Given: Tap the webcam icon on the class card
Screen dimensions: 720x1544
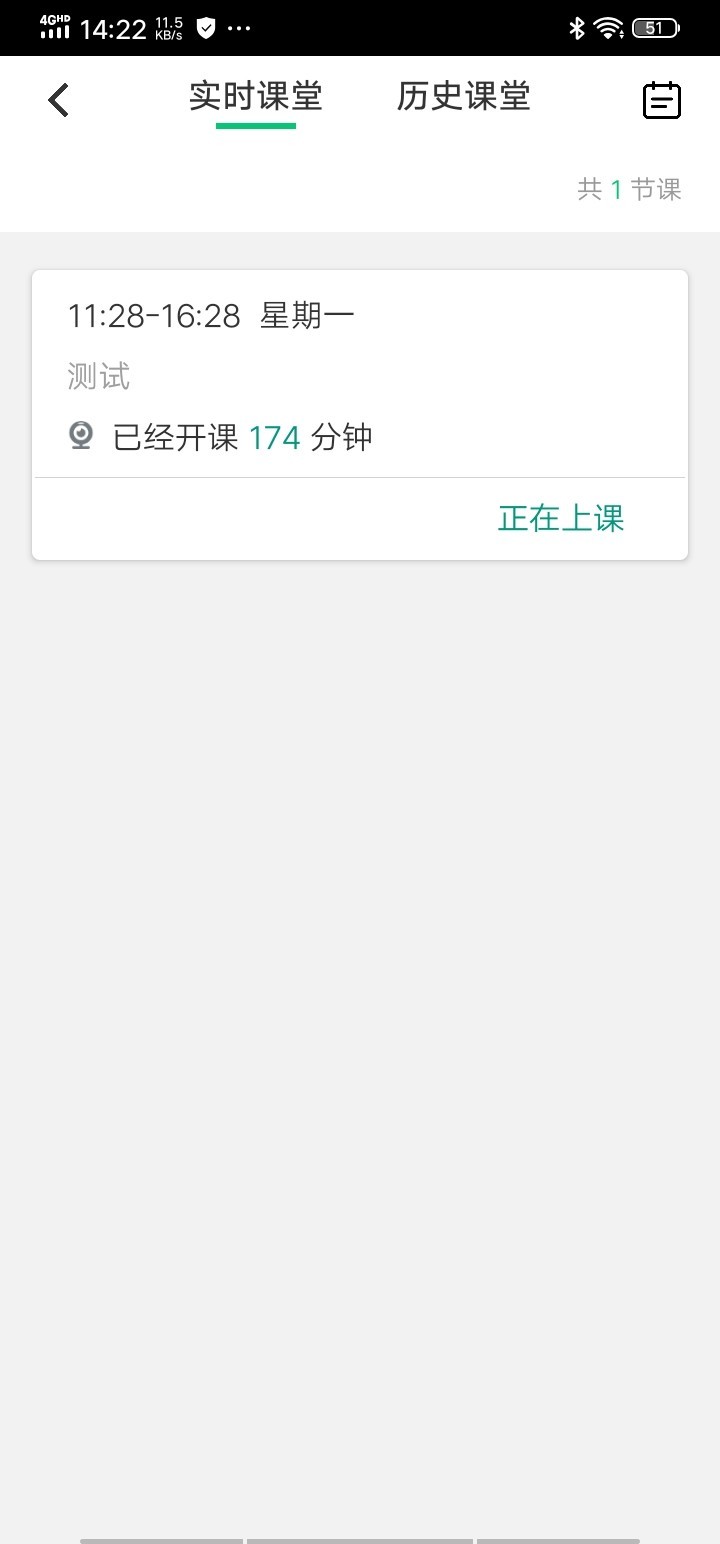Looking at the screenshot, I should tap(81, 435).
